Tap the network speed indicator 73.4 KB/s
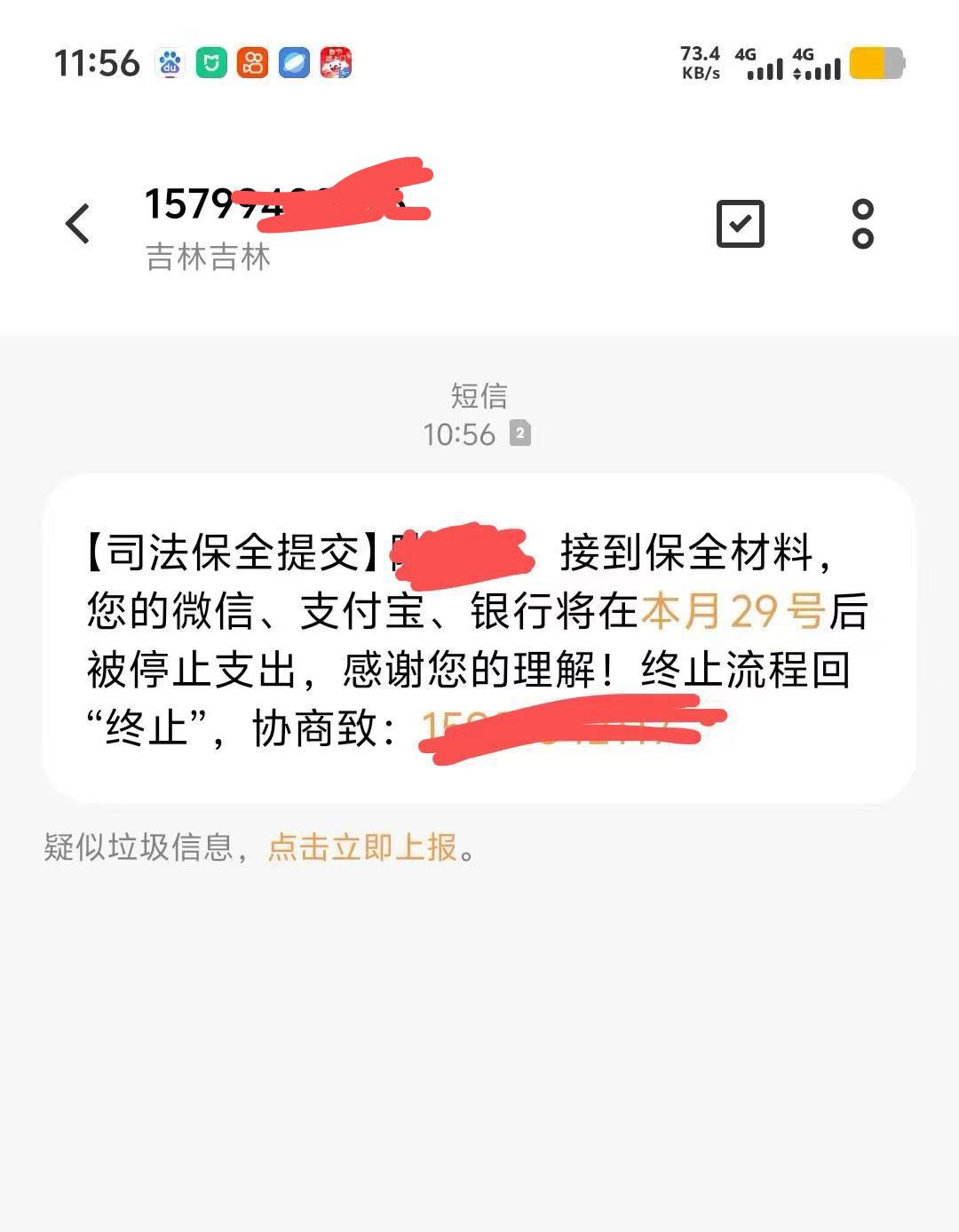This screenshot has height=1232, width=959. (698, 64)
